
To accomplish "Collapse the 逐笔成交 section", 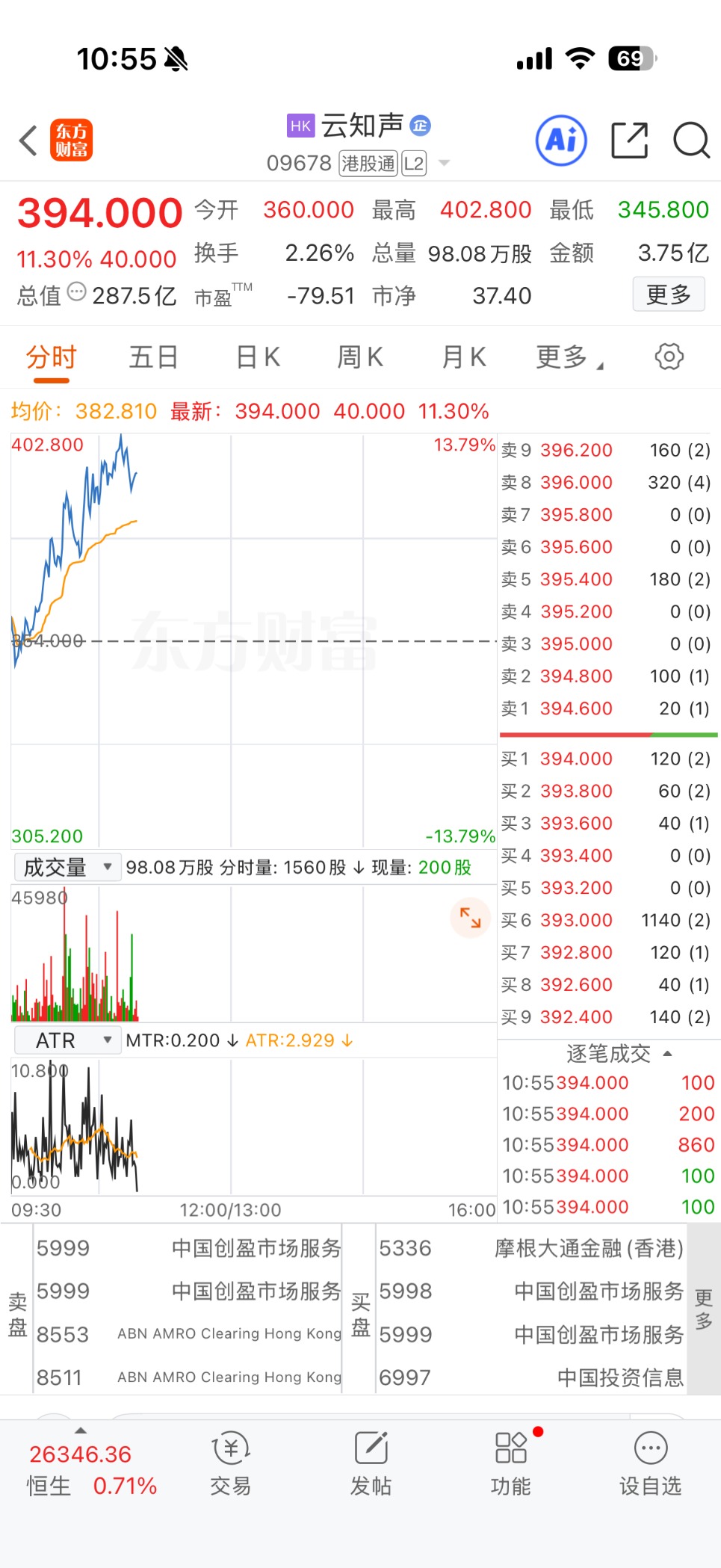I will (619, 1054).
